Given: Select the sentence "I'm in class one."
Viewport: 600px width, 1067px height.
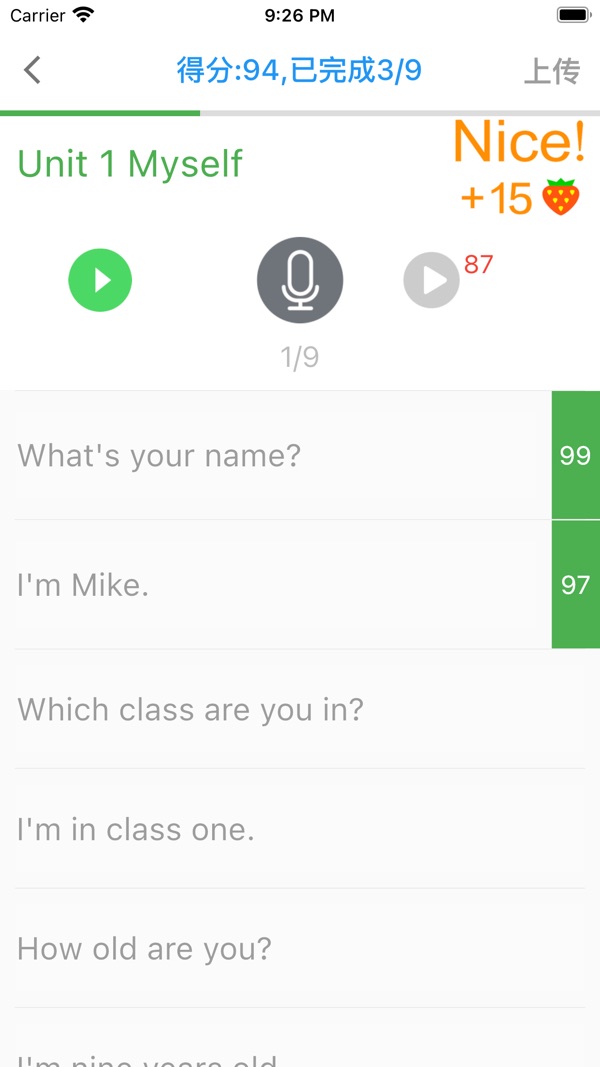Looking at the screenshot, I should (x=290, y=829).
